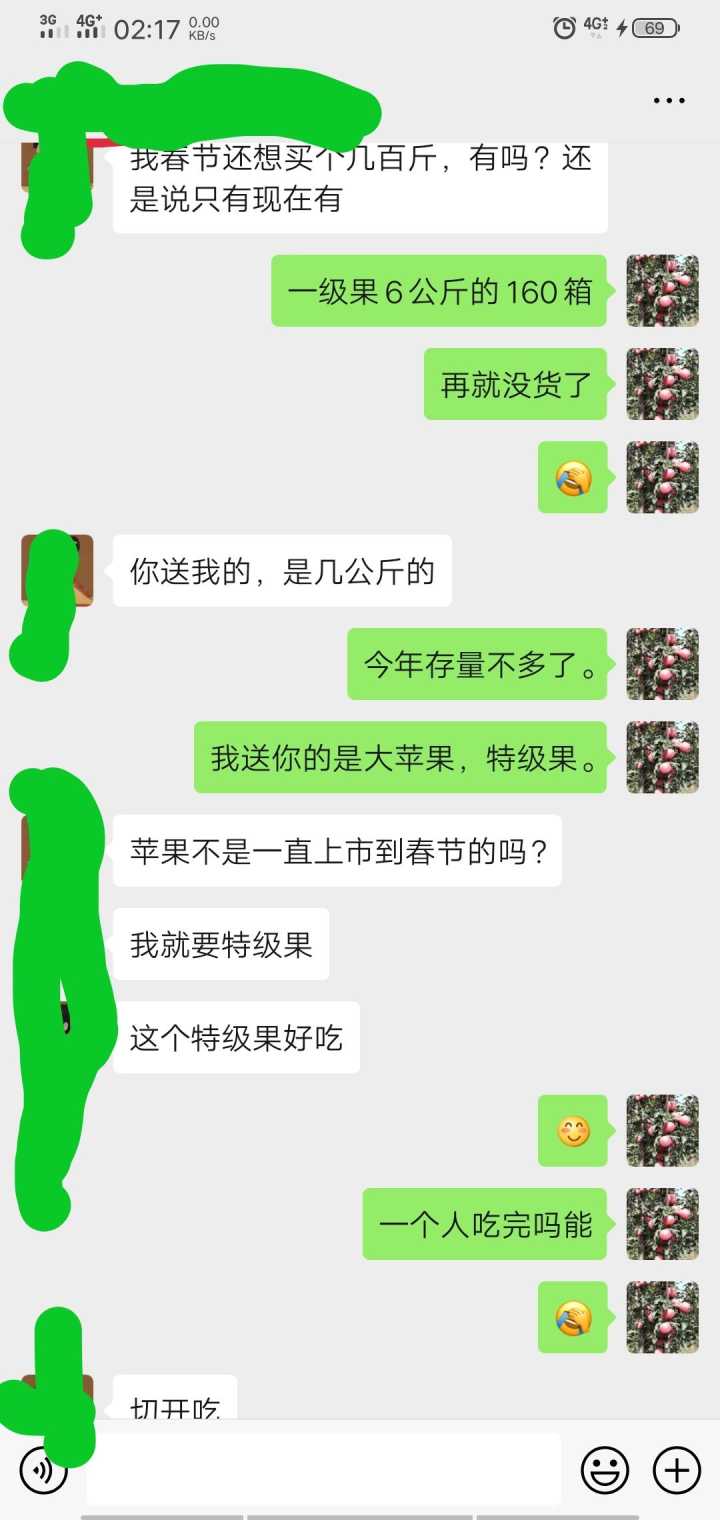Tap avatar next to 今年存量不多了。

[662, 664]
